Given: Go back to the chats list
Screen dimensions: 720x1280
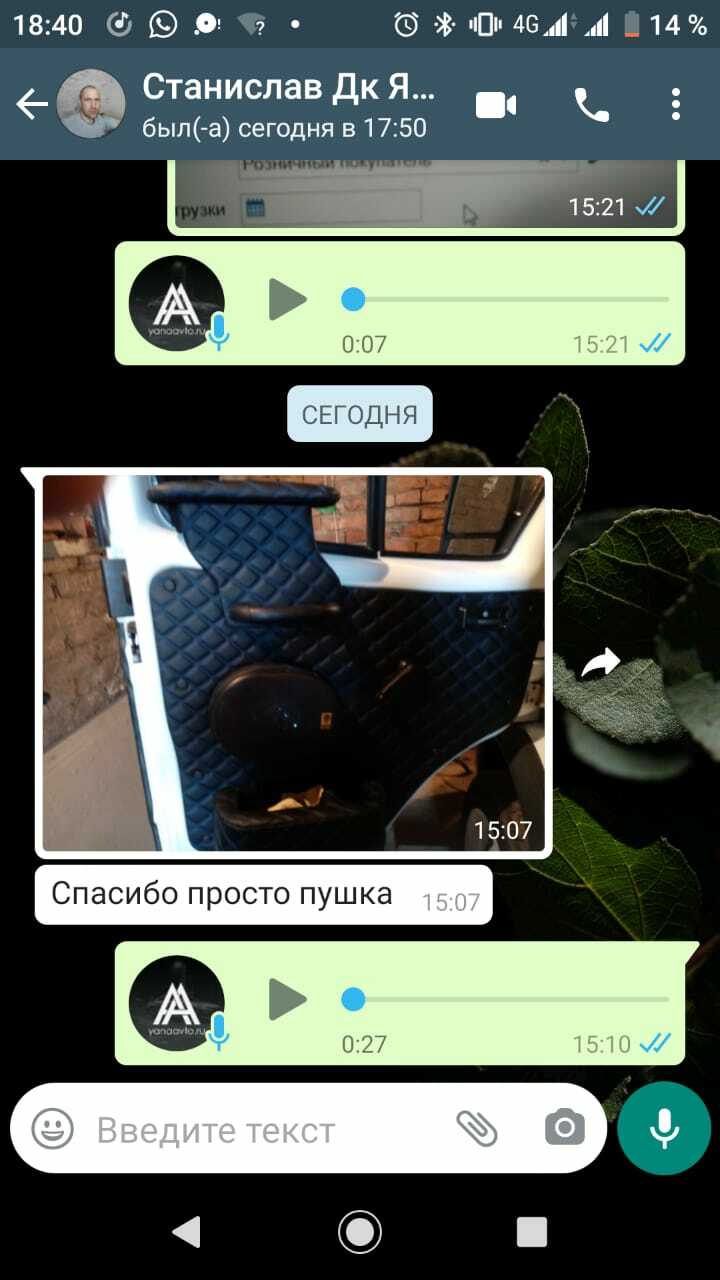Looking at the screenshot, I should pos(32,104).
